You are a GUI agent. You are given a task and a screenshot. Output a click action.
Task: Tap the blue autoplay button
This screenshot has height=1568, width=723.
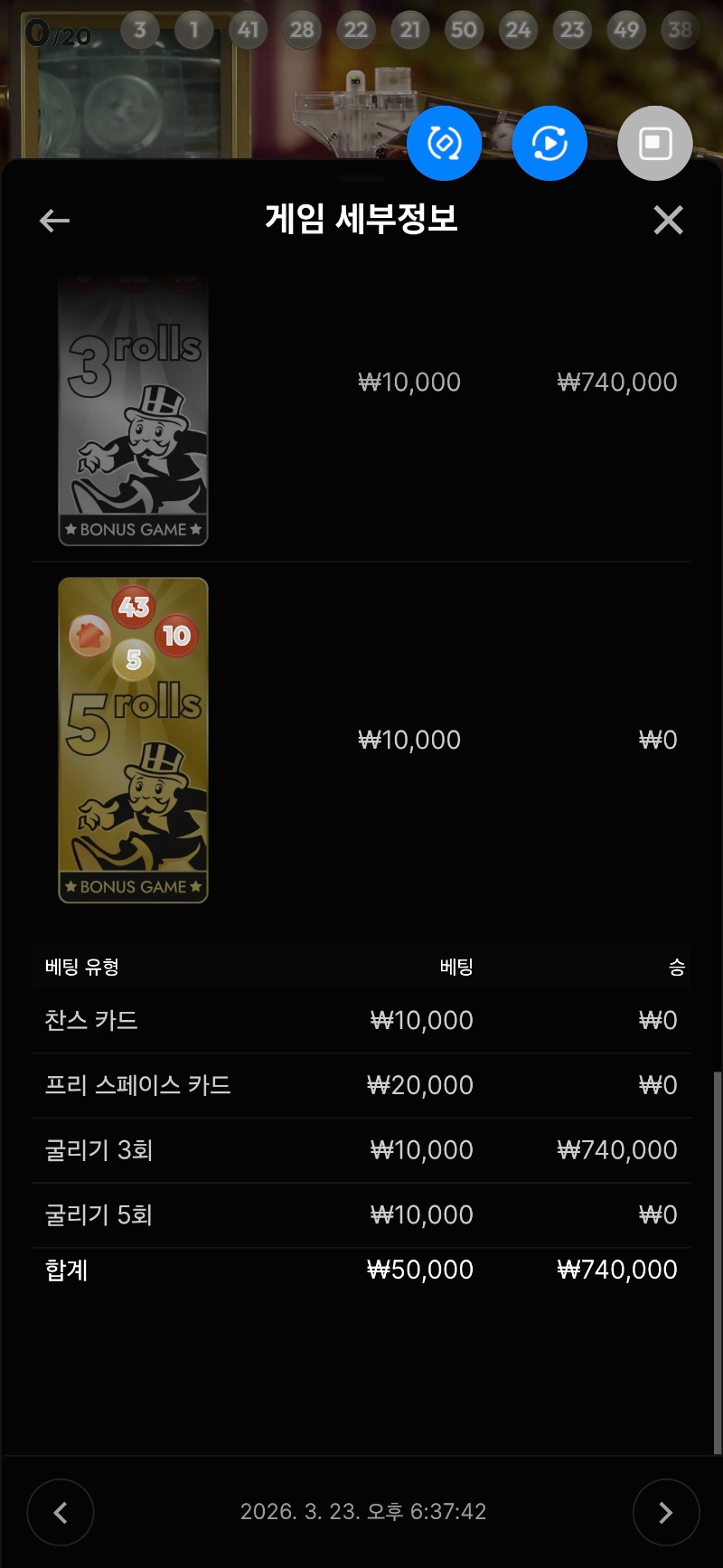click(549, 143)
